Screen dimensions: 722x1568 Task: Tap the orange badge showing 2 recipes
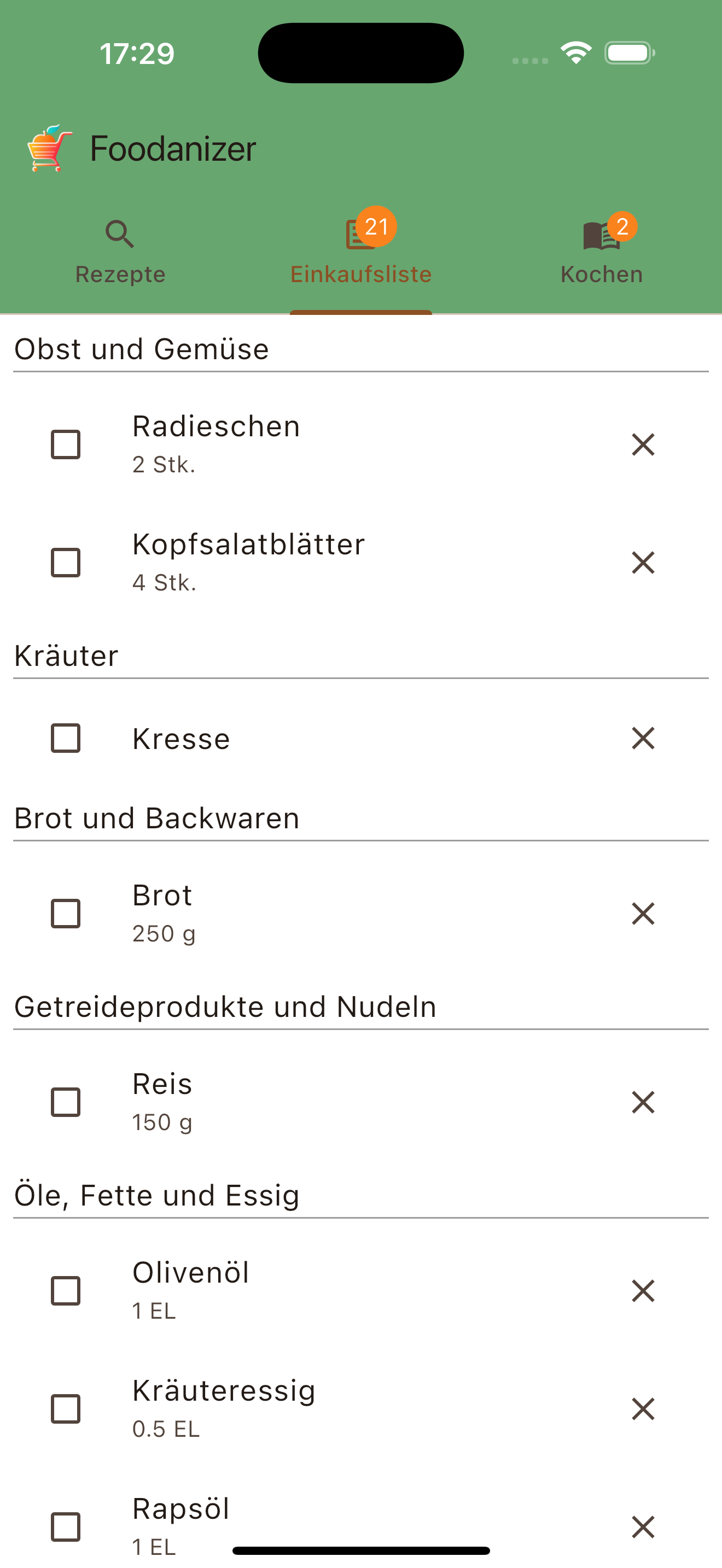(x=621, y=226)
